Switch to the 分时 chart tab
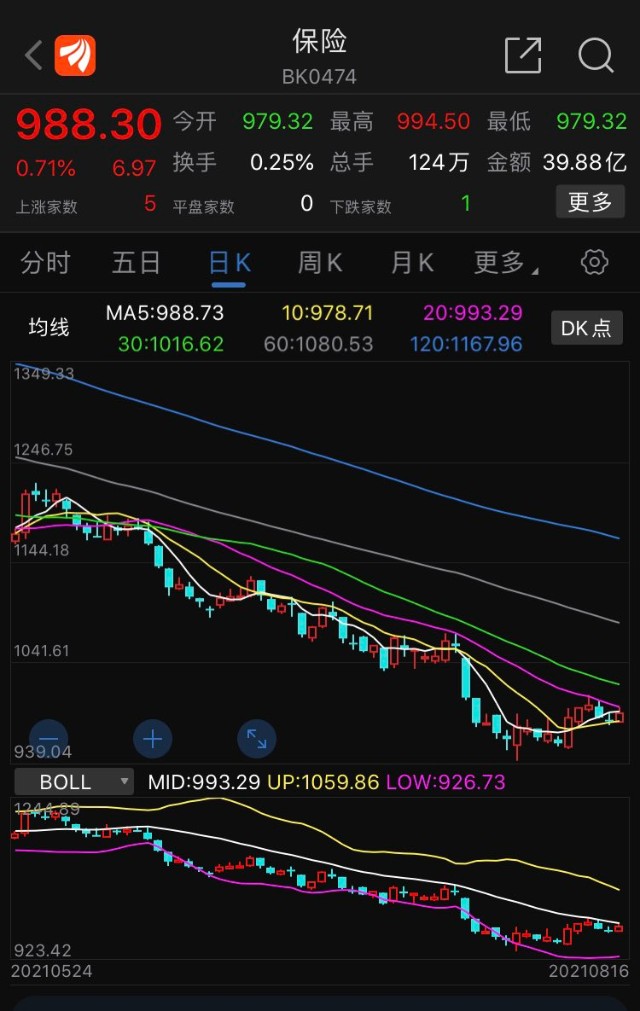 point(46,263)
